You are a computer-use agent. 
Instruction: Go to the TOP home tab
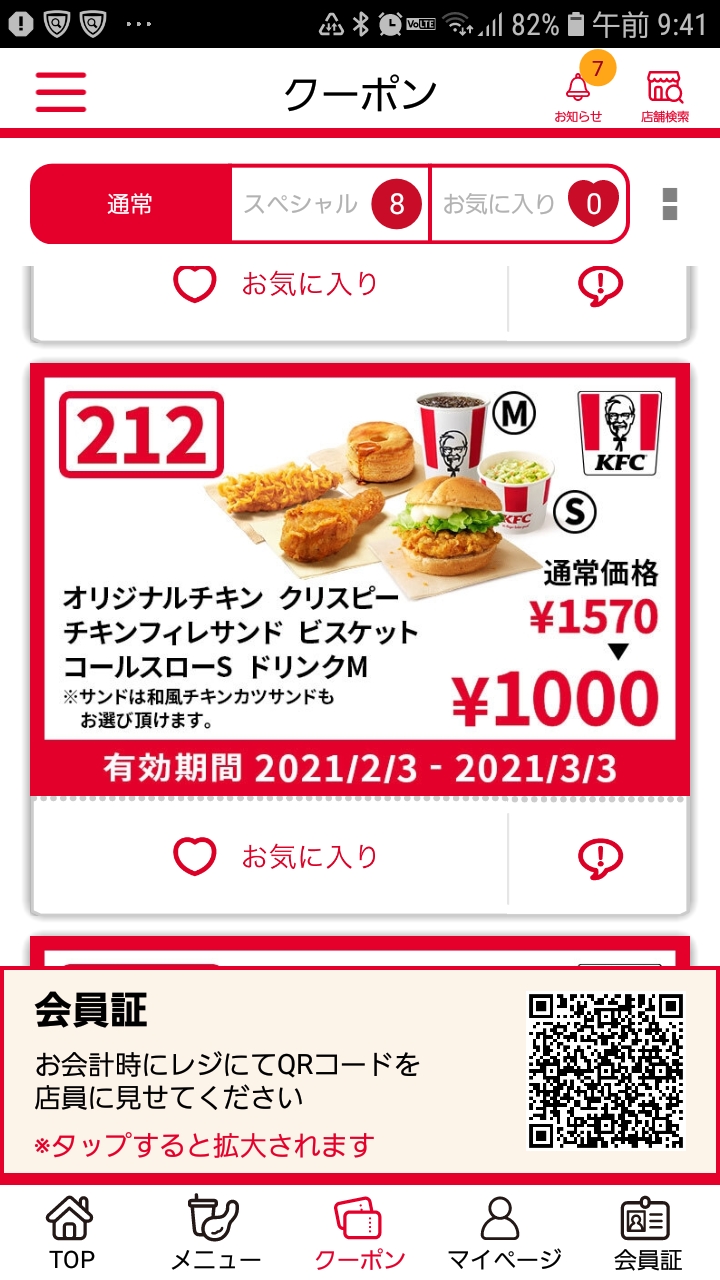[x=71, y=1232]
